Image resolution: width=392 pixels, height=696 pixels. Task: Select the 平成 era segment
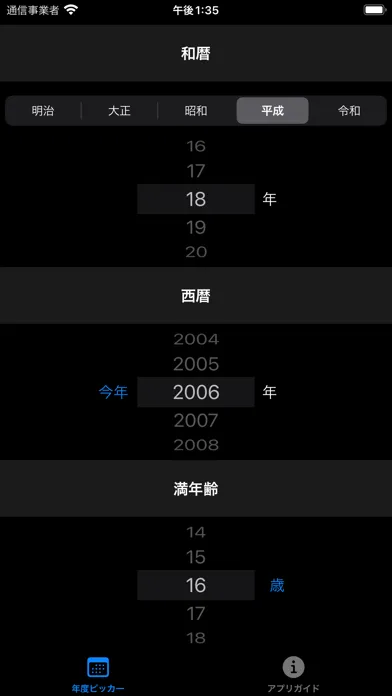(272, 111)
